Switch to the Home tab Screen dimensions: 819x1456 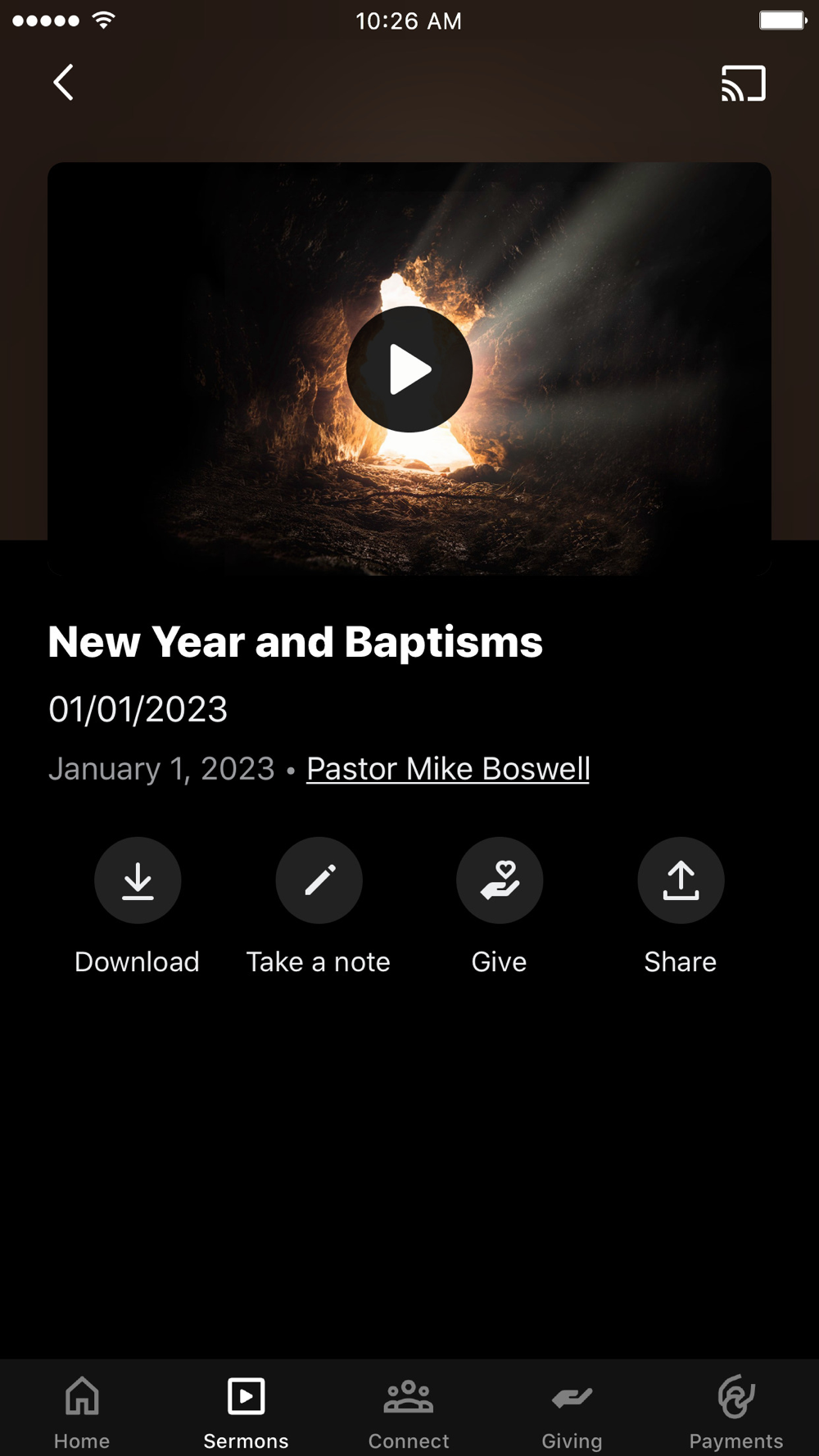click(82, 1411)
